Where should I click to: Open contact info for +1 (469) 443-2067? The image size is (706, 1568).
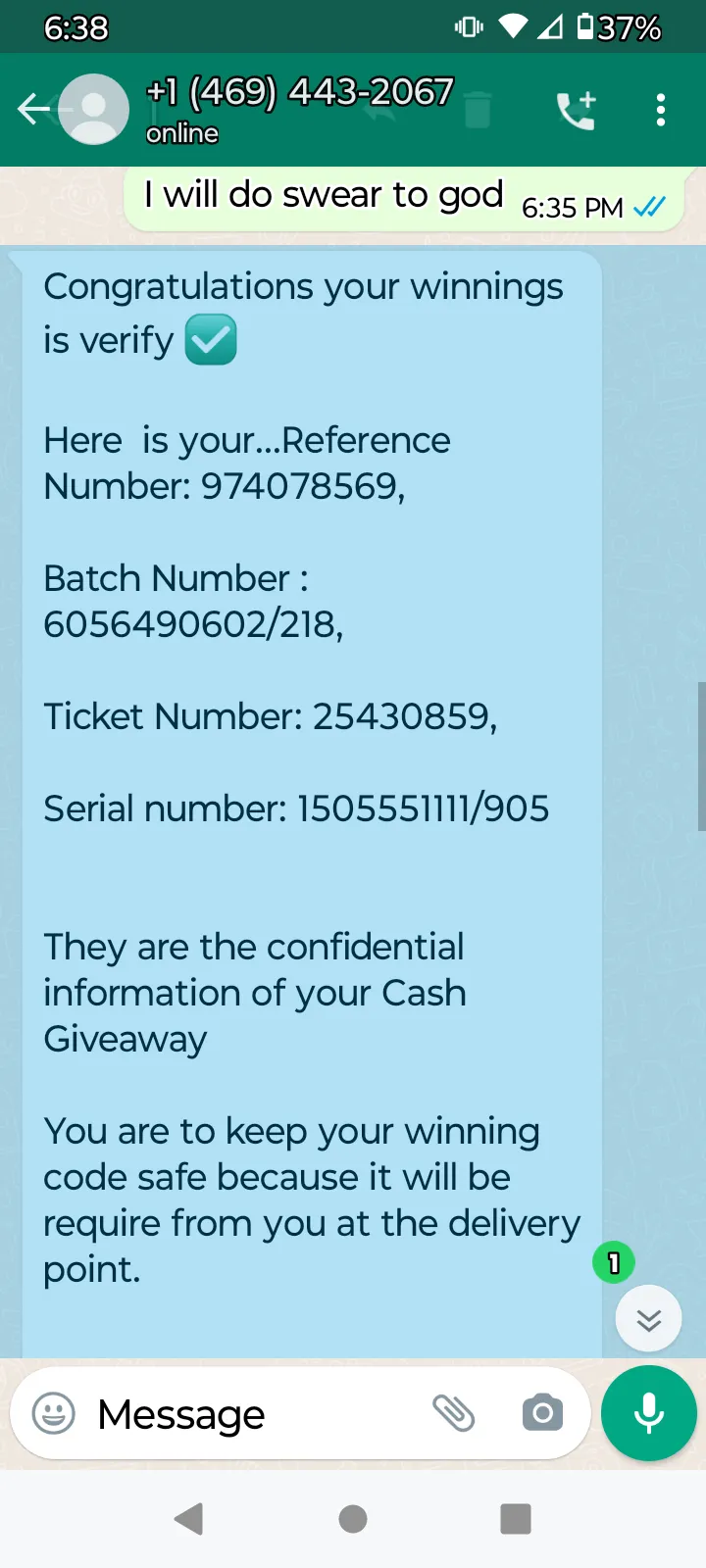point(299,109)
